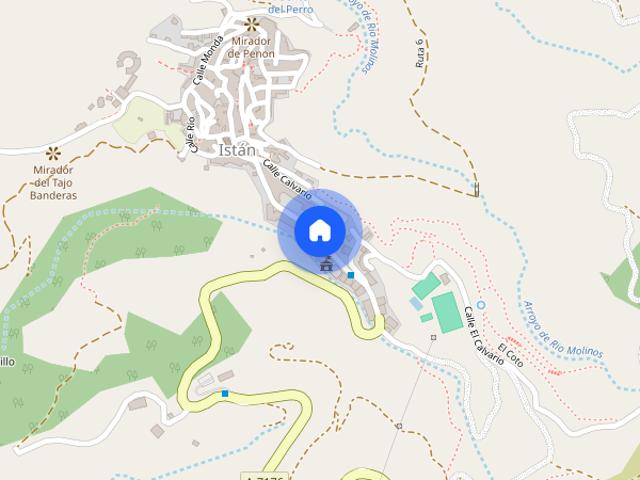Viewport: 640px width, 480px height.
Task: Tap the blue home marker on the map
Action: click(319, 230)
